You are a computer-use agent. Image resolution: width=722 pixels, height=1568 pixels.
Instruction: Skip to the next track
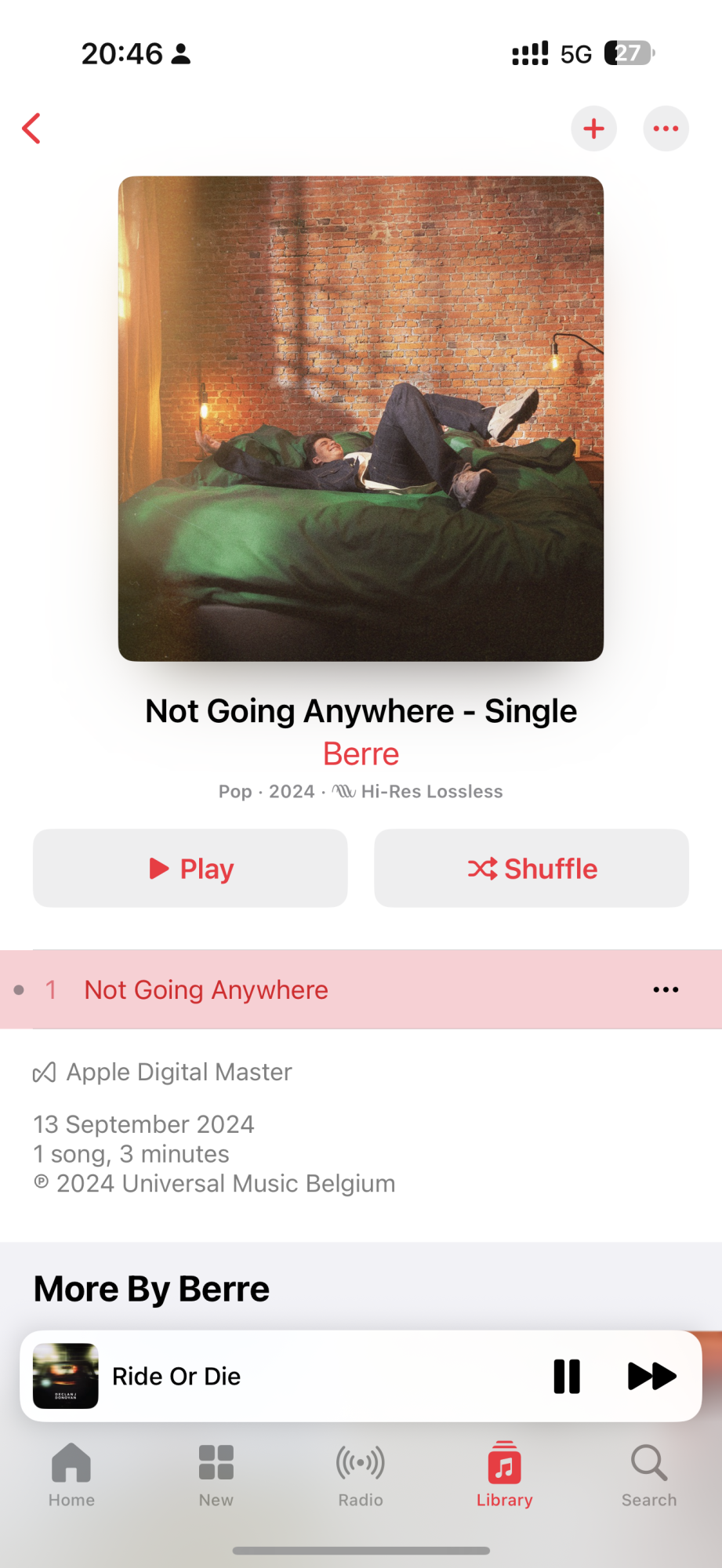pos(651,1376)
